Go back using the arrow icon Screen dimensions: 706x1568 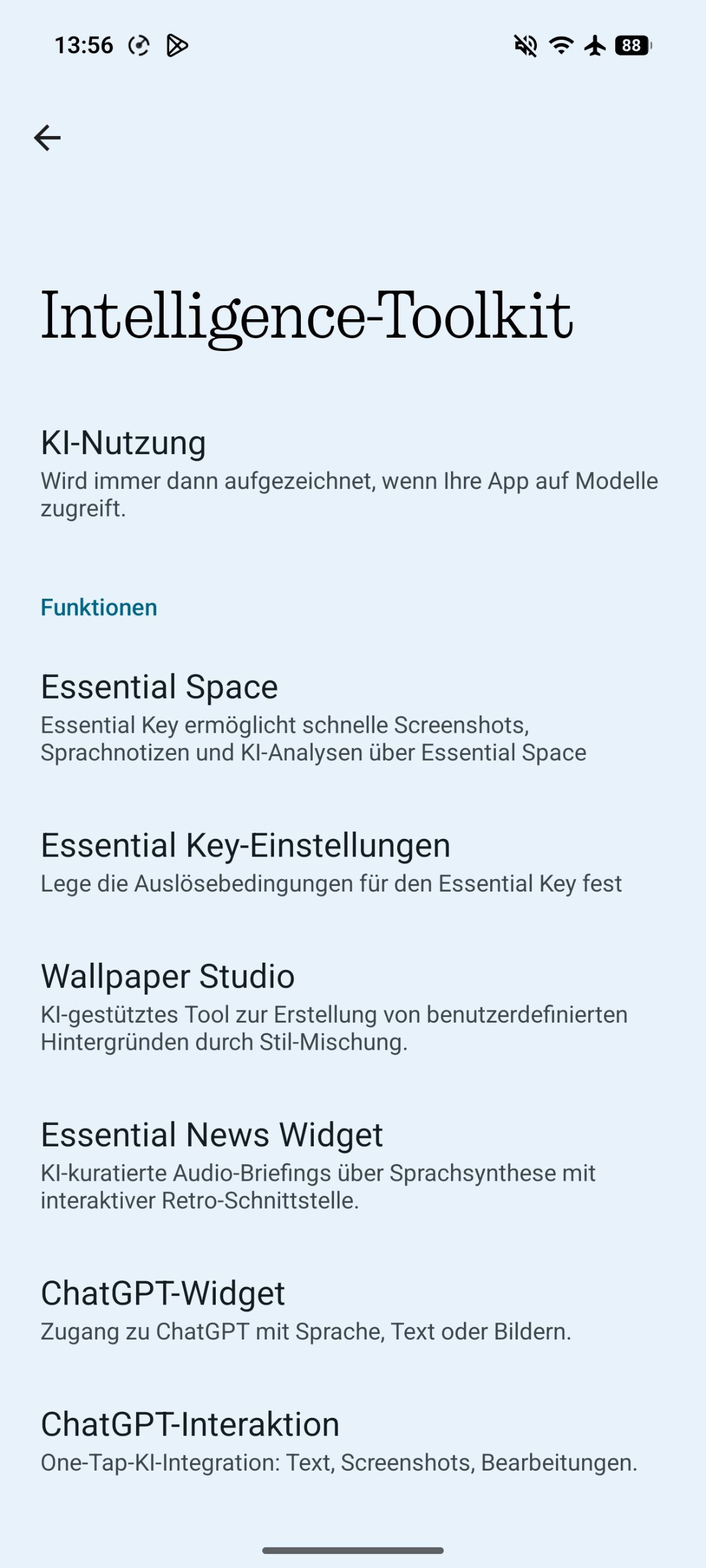47,137
